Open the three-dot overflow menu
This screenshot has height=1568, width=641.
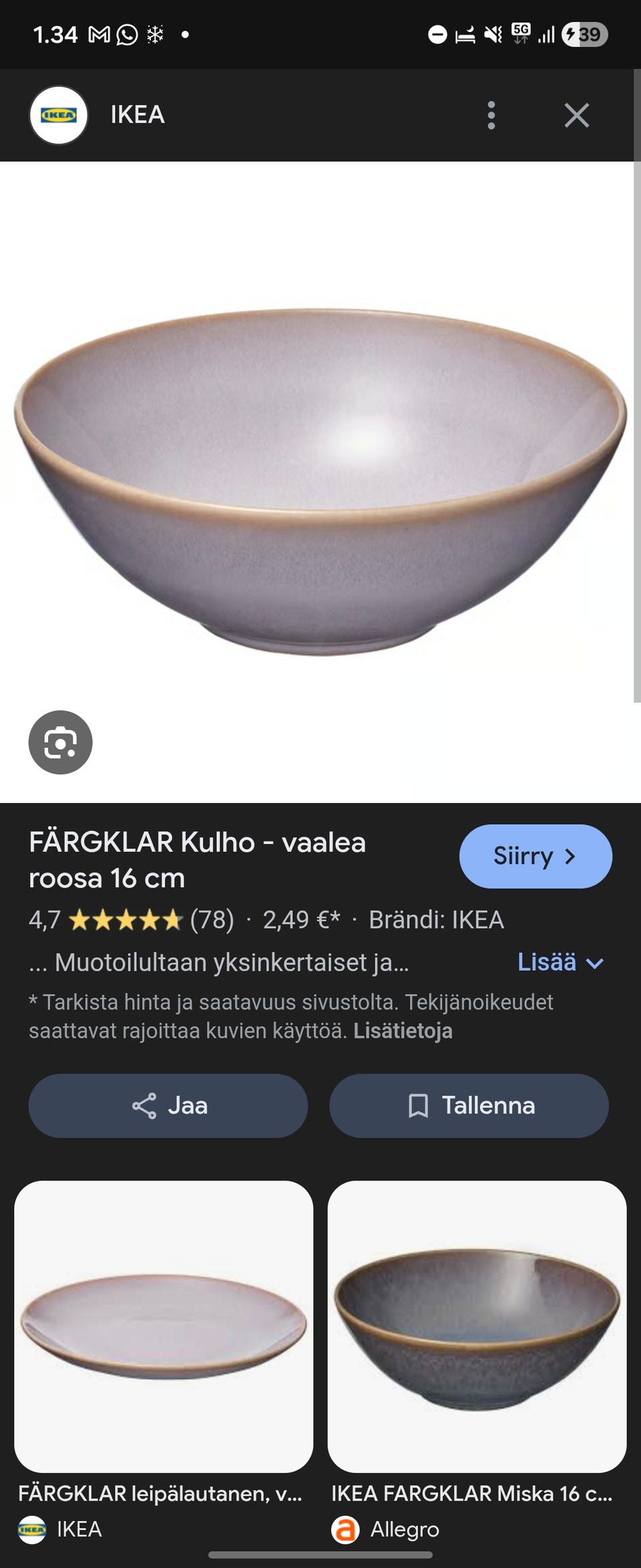pyautogui.click(x=491, y=114)
